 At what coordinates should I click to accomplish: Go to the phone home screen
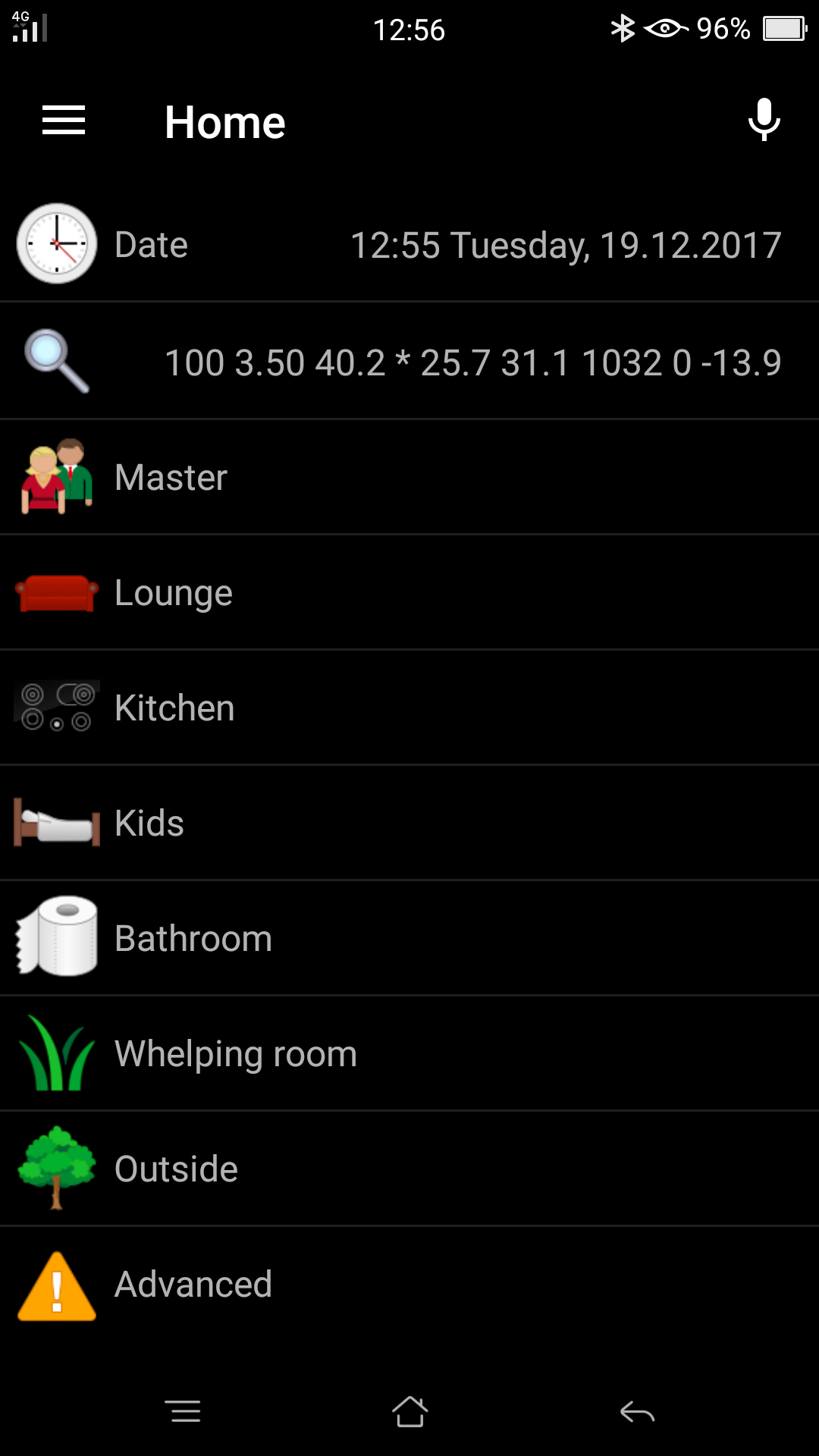click(409, 1412)
